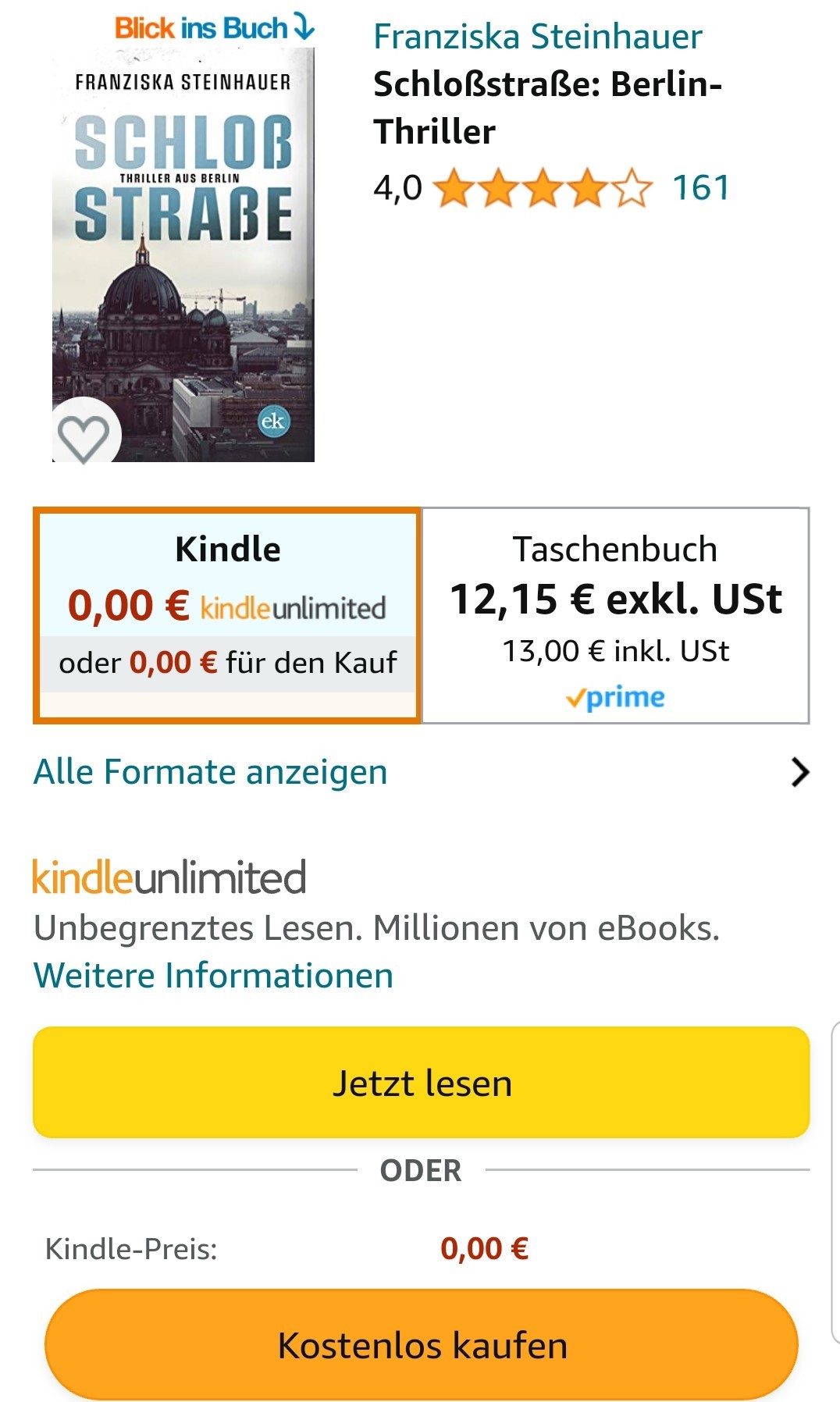Tap the Jetzt lesen button
The width and height of the screenshot is (840, 1402).
[422, 1083]
